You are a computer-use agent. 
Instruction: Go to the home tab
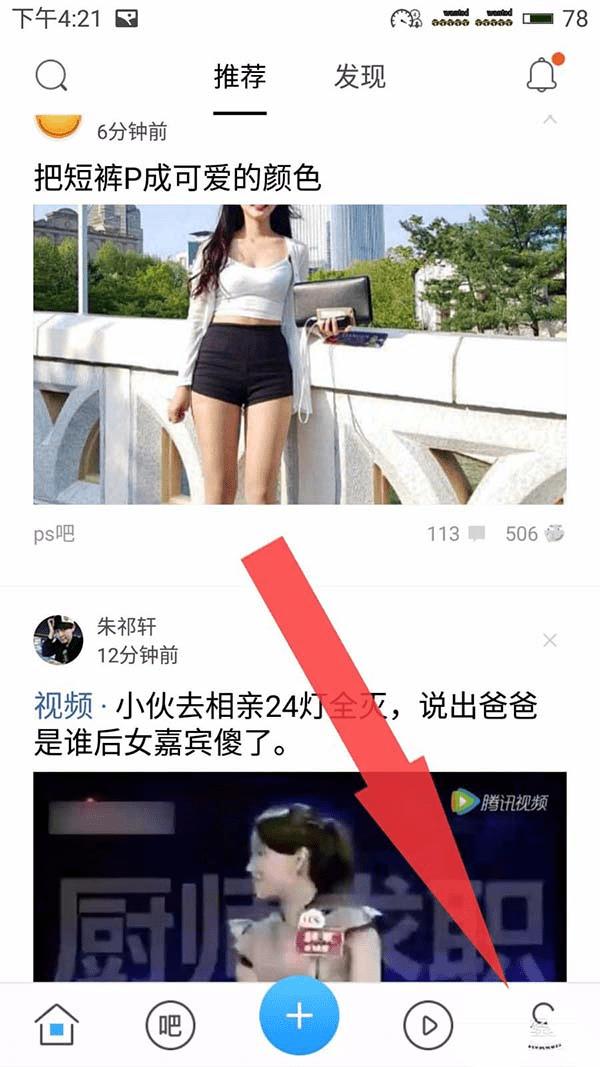click(x=57, y=1025)
